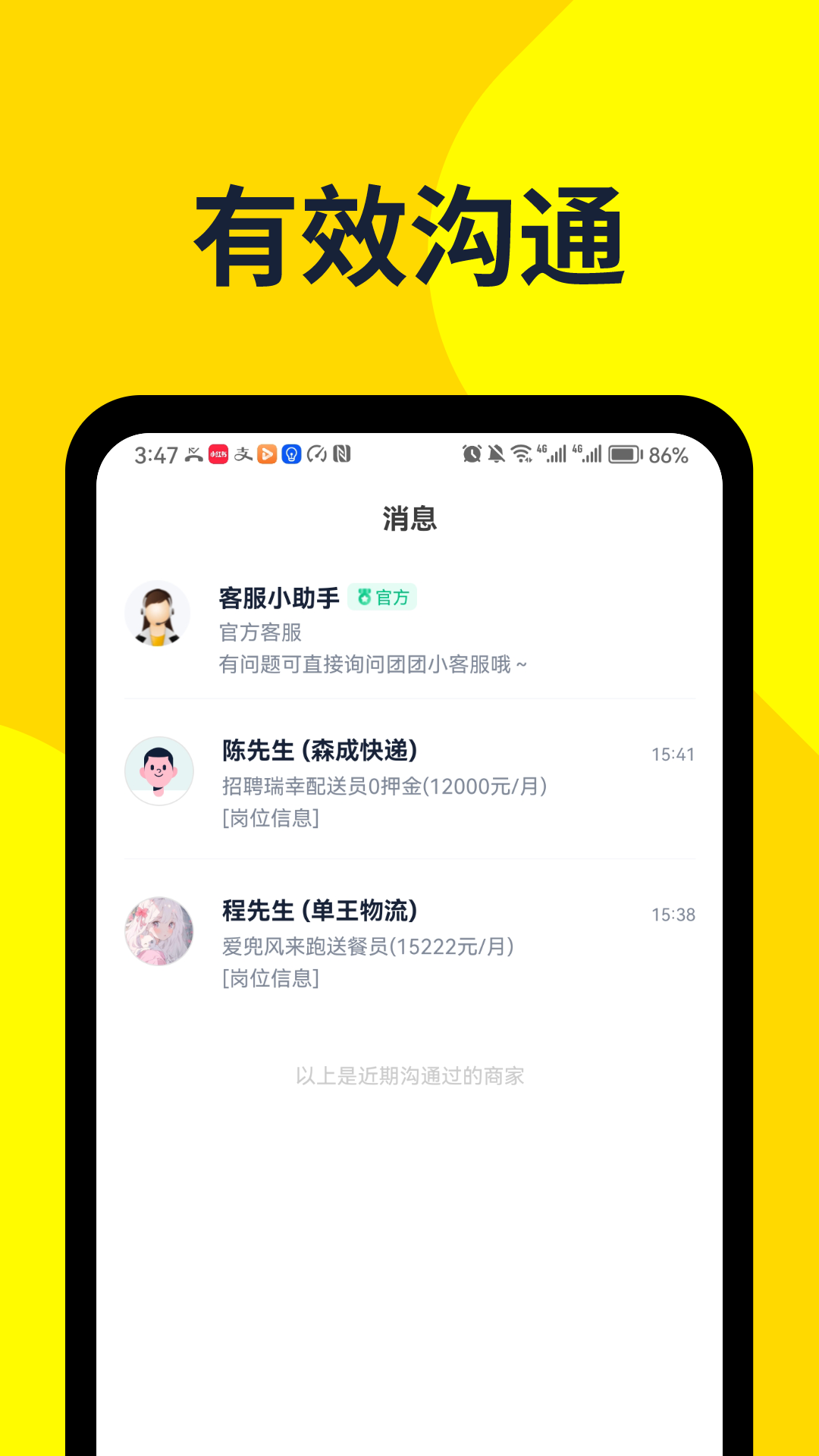Tap the muted notifications bell icon

pyautogui.click(x=496, y=455)
